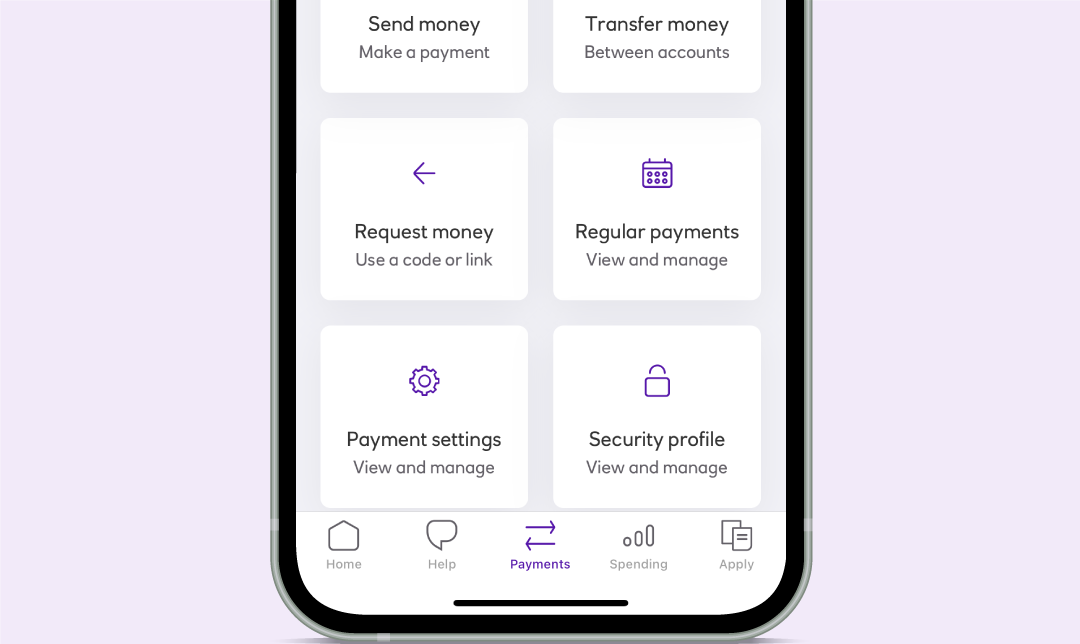View and manage Regular payments
Image resolution: width=1080 pixels, height=644 pixels.
tap(657, 210)
